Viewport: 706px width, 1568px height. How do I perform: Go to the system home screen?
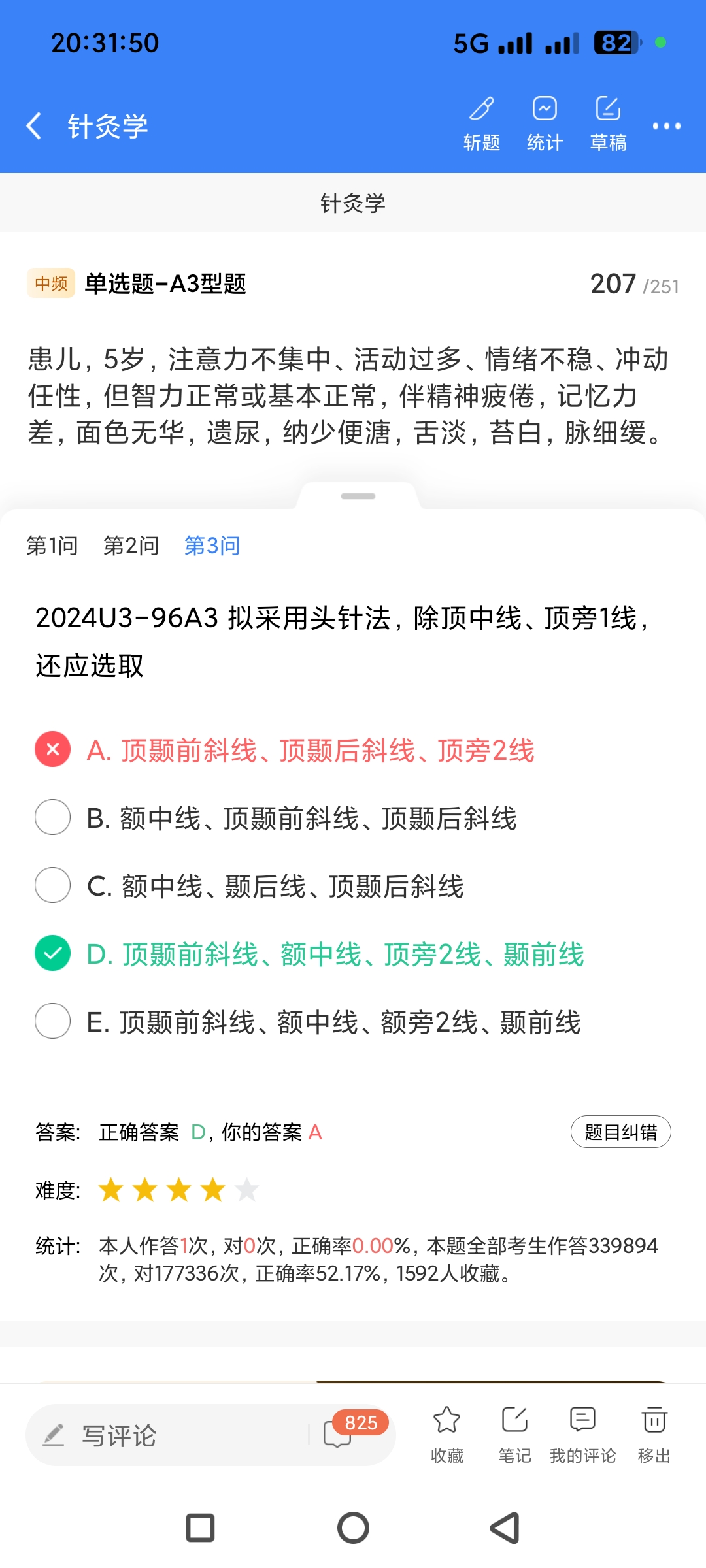pos(353,1528)
